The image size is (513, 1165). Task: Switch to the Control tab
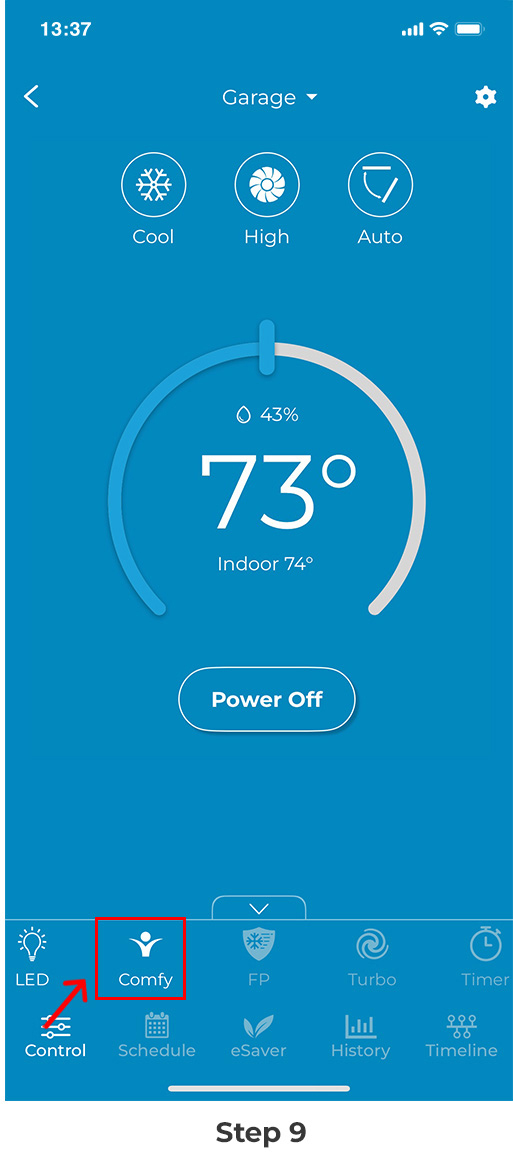point(56,1035)
